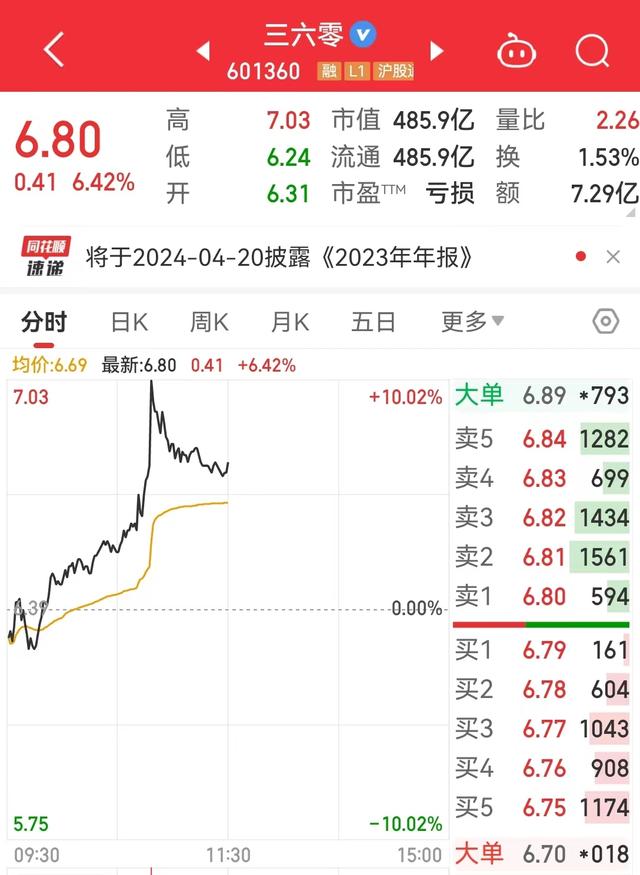This screenshot has width=640, height=875.
Task: Show the 五日 chart
Action: pyautogui.click(x=373, y=322)
